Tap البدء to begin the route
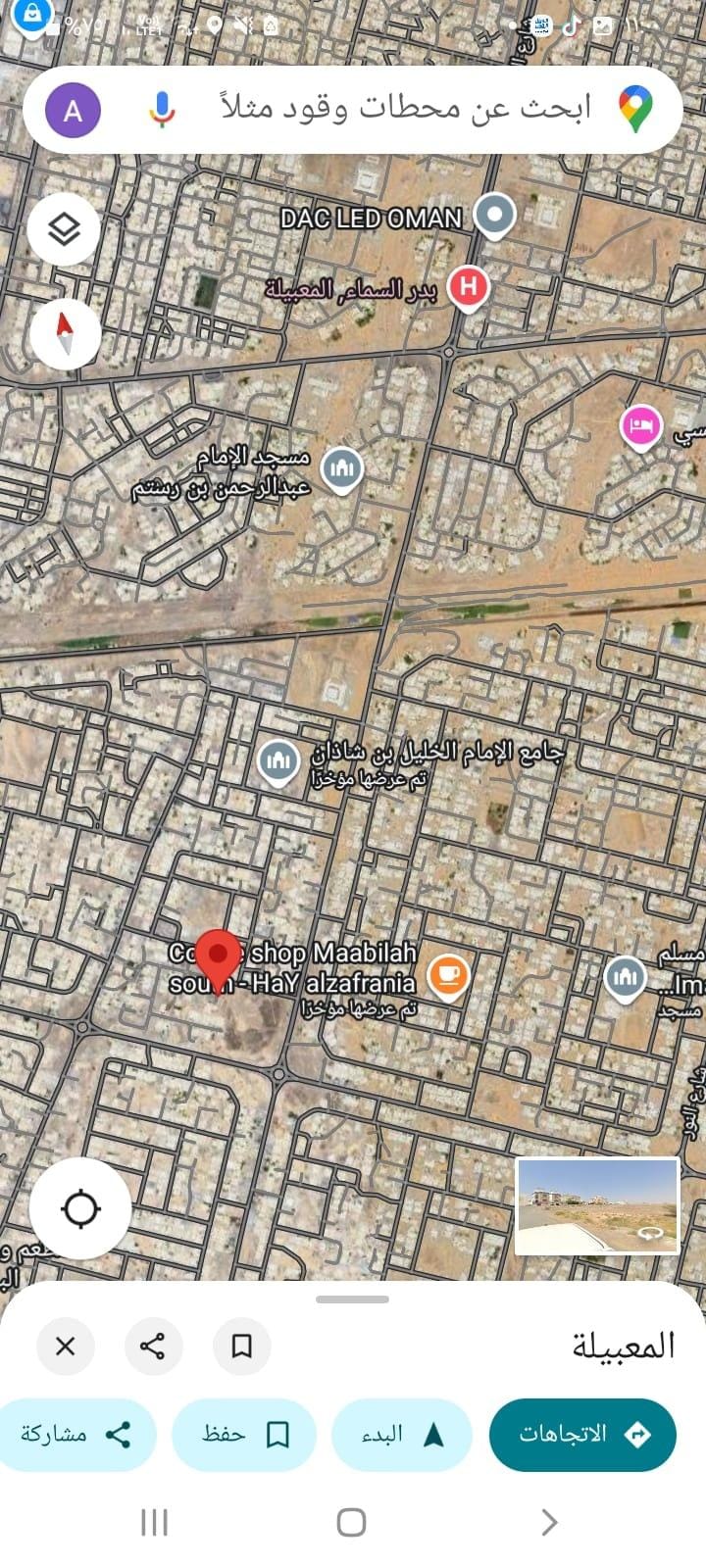The height and width of the screenshot is (1568, 706). coord(401,1435)
